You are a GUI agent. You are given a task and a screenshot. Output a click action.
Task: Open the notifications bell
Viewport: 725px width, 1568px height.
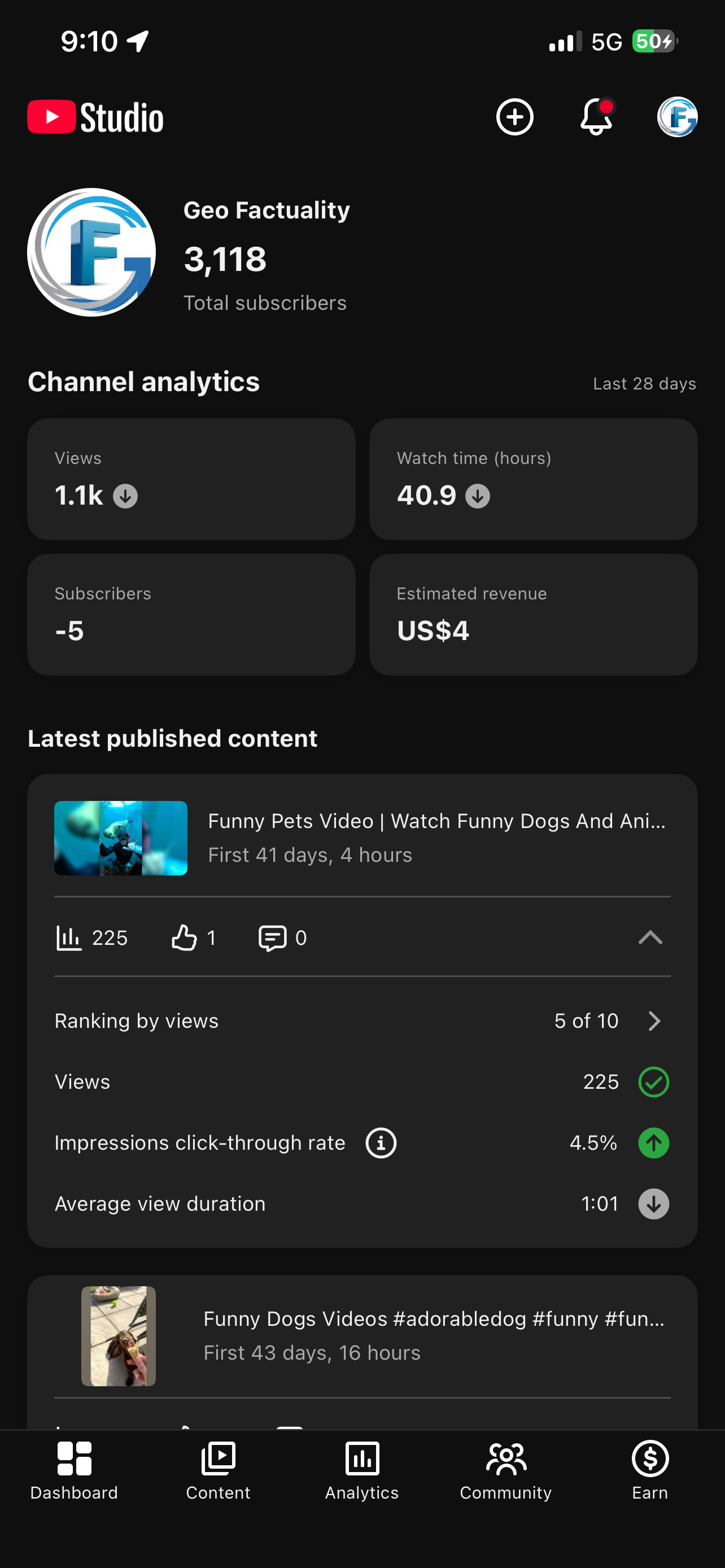tap(597, 117)
